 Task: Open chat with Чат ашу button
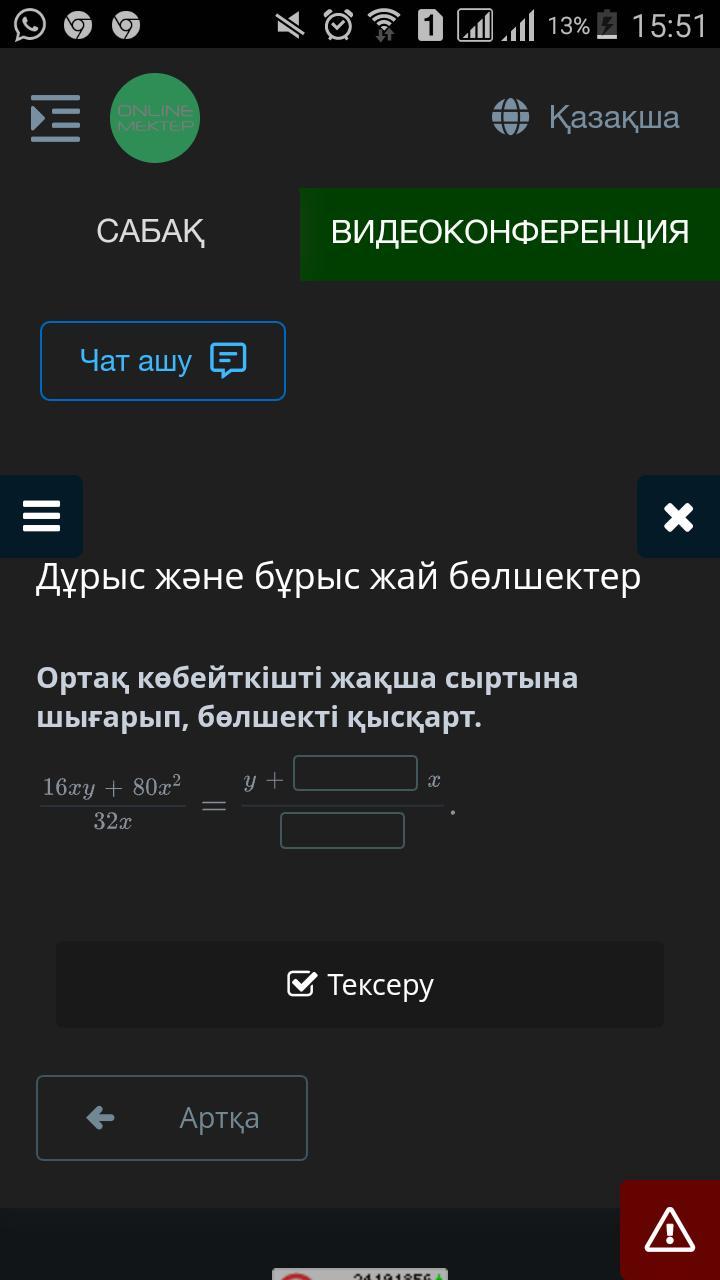(x=163, y=361)
